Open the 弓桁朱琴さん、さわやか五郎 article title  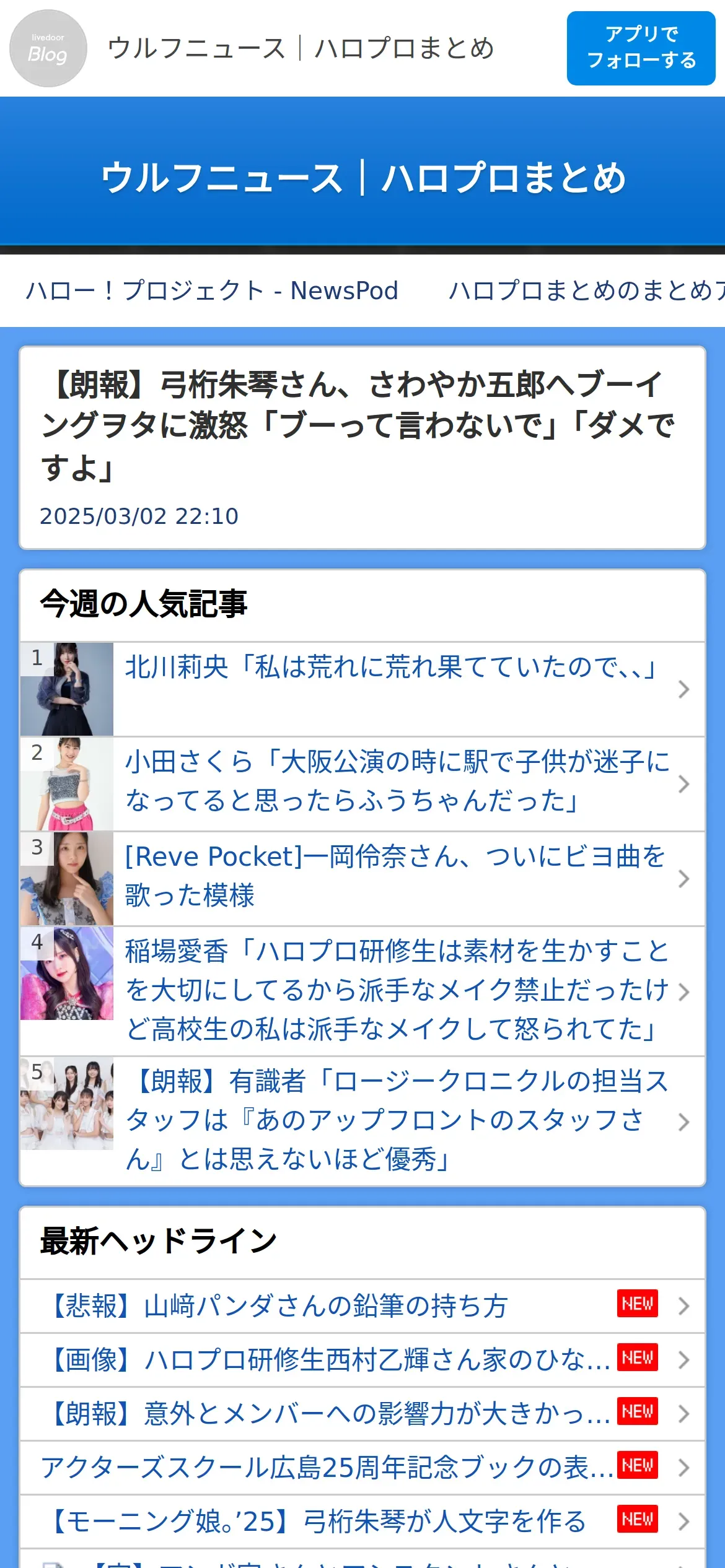[358, 425]
